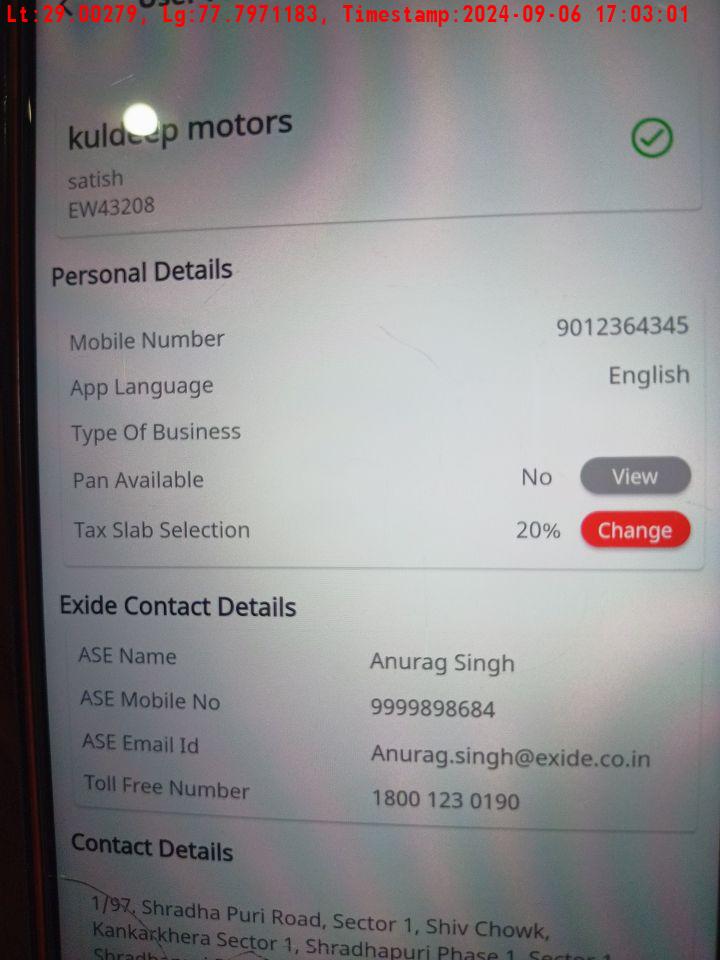
Task: Tap the View button next to Pan Available
Action: pyautogui.click(x=635, y=477)
